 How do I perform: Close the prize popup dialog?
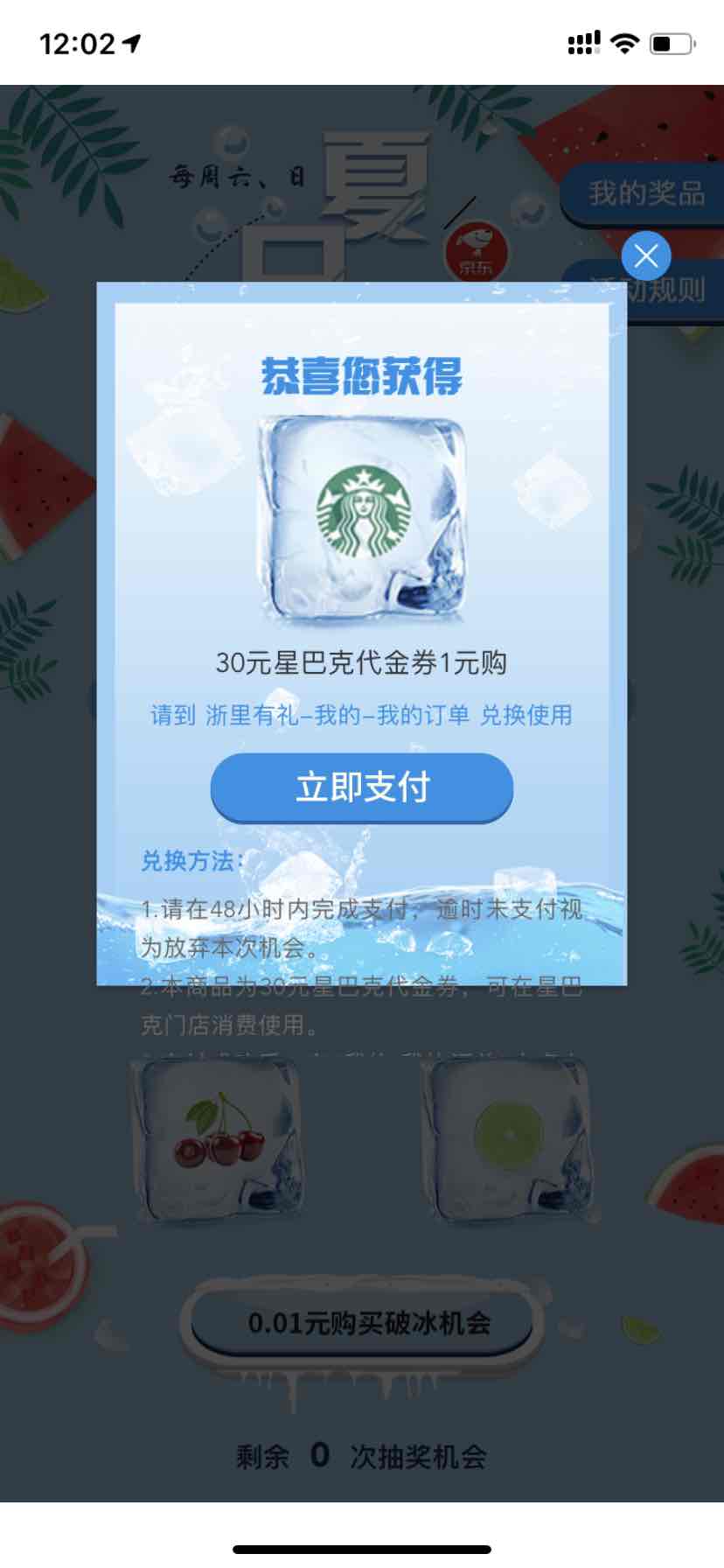[x=646, y=256]
